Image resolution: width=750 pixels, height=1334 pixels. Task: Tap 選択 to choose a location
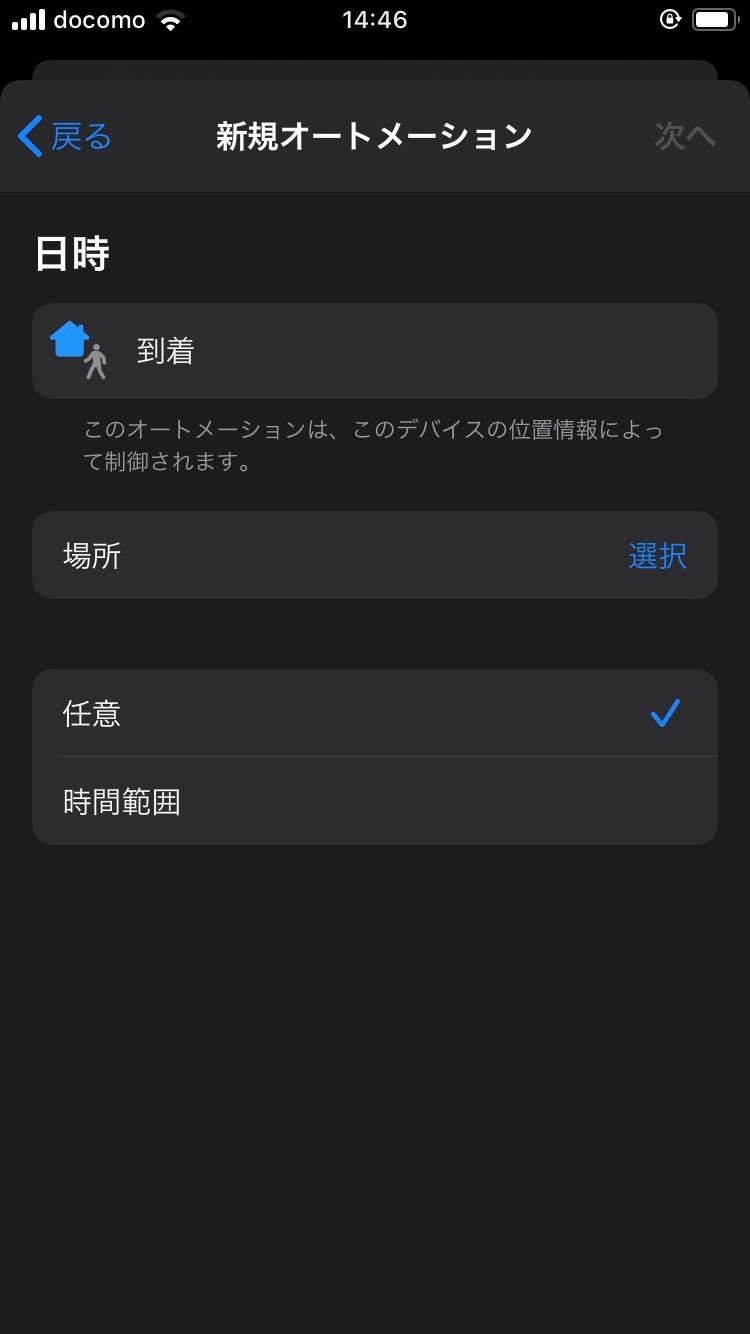(x=657, y=556)
